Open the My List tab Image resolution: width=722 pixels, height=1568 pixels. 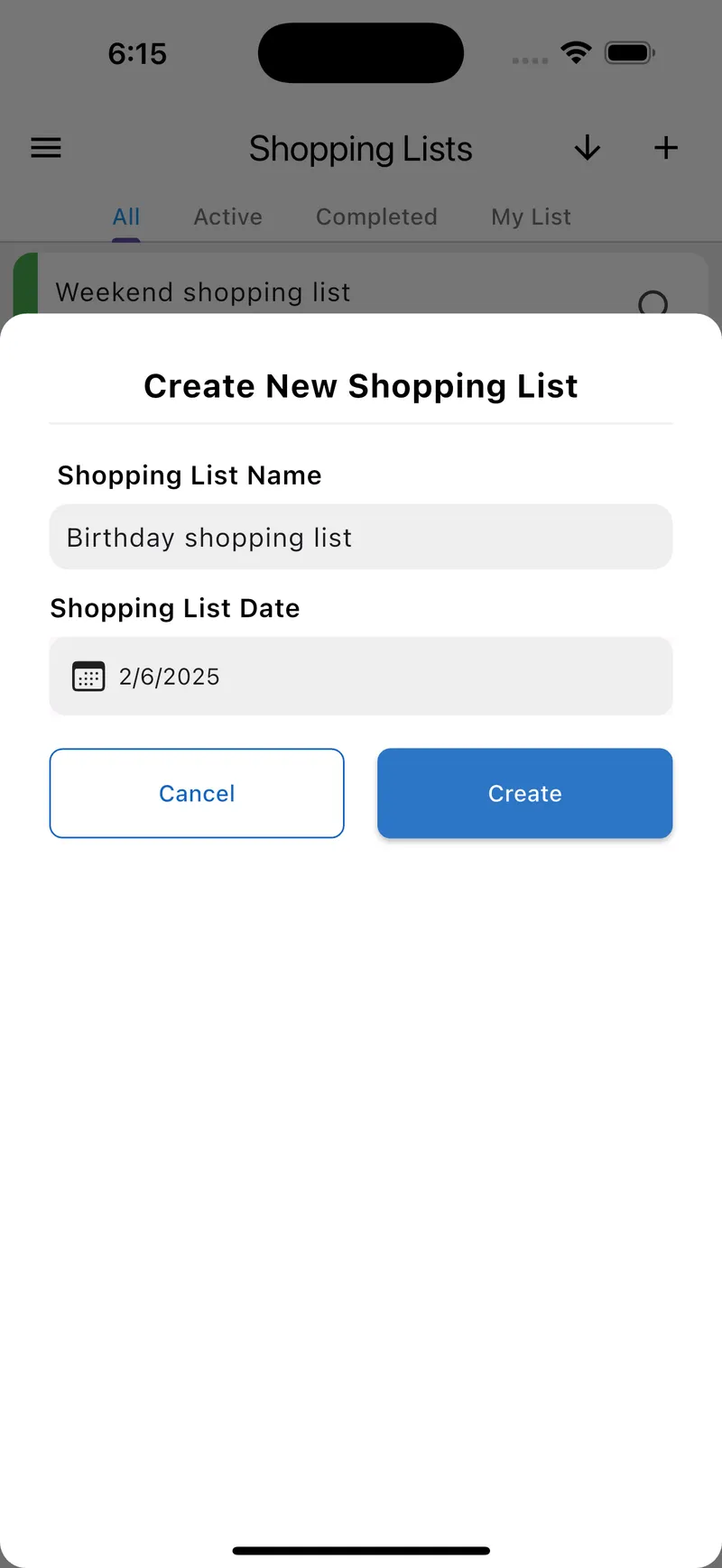(531, 217)
